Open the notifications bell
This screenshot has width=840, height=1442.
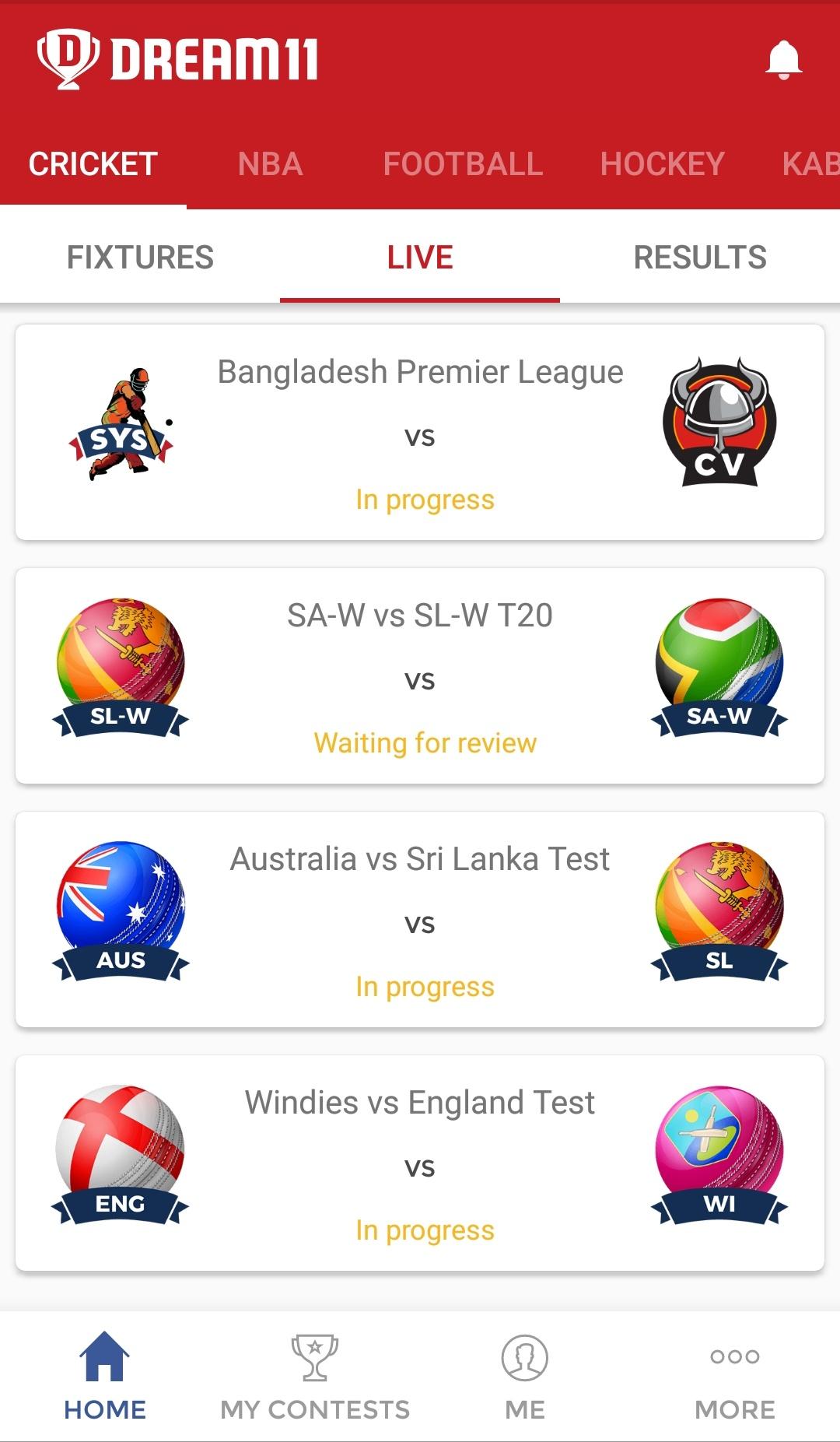(783, 59)
